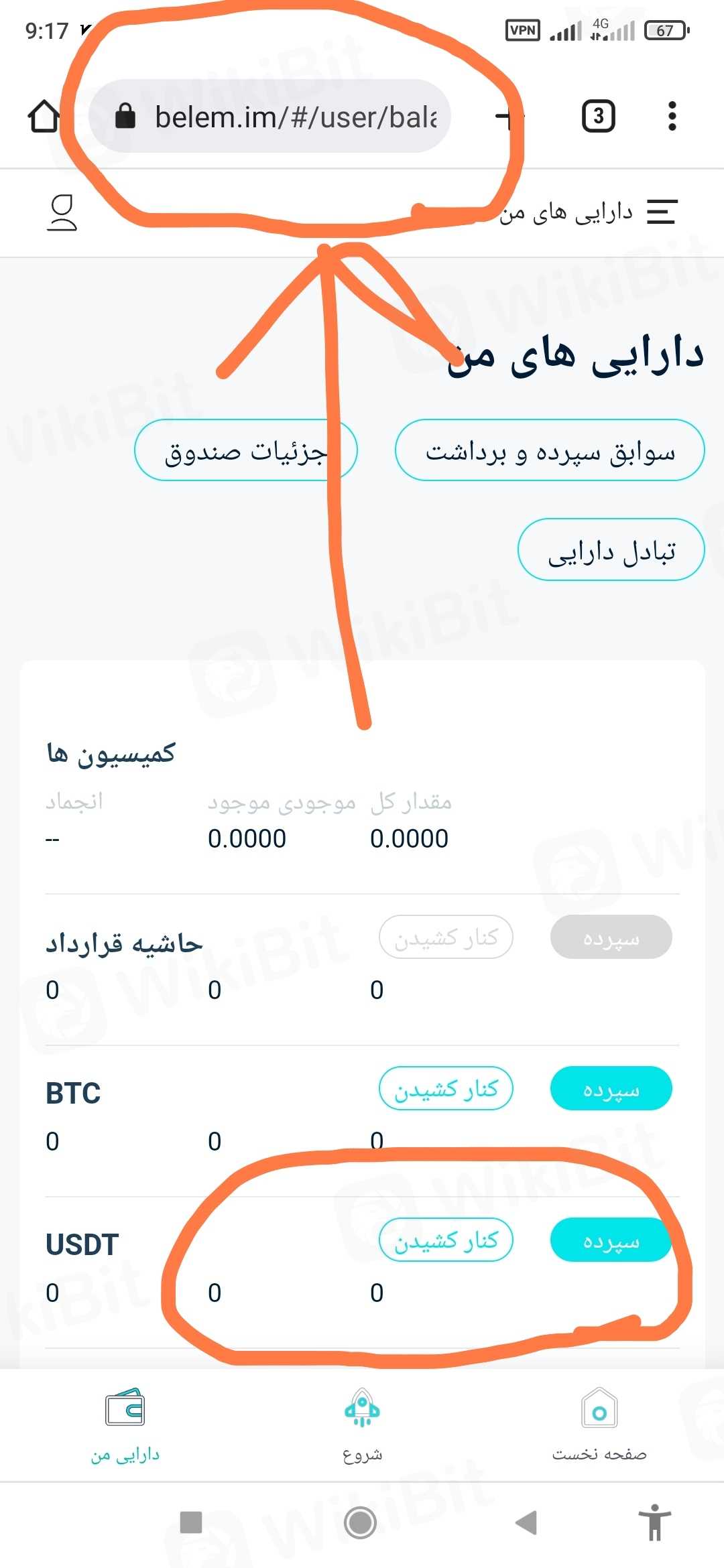Tap کنار کشیدن for BTC
Screen dimensions: 724x1568
click(446, 1088)
